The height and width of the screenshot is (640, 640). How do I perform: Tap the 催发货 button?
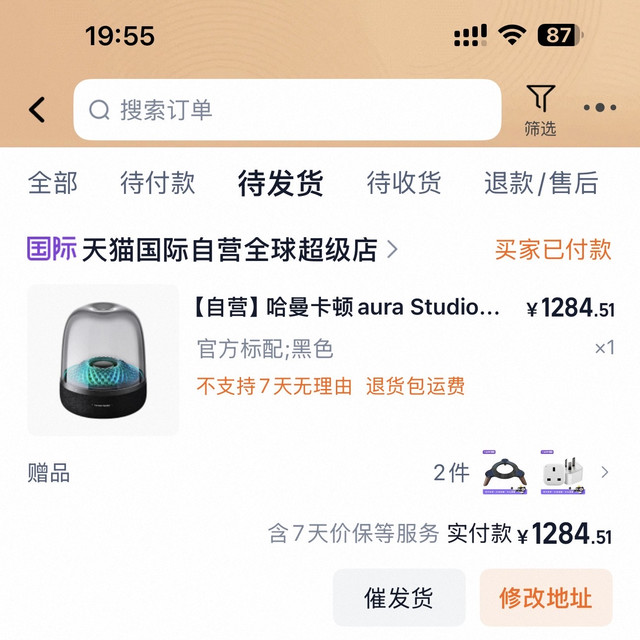(x=399, y=598)
